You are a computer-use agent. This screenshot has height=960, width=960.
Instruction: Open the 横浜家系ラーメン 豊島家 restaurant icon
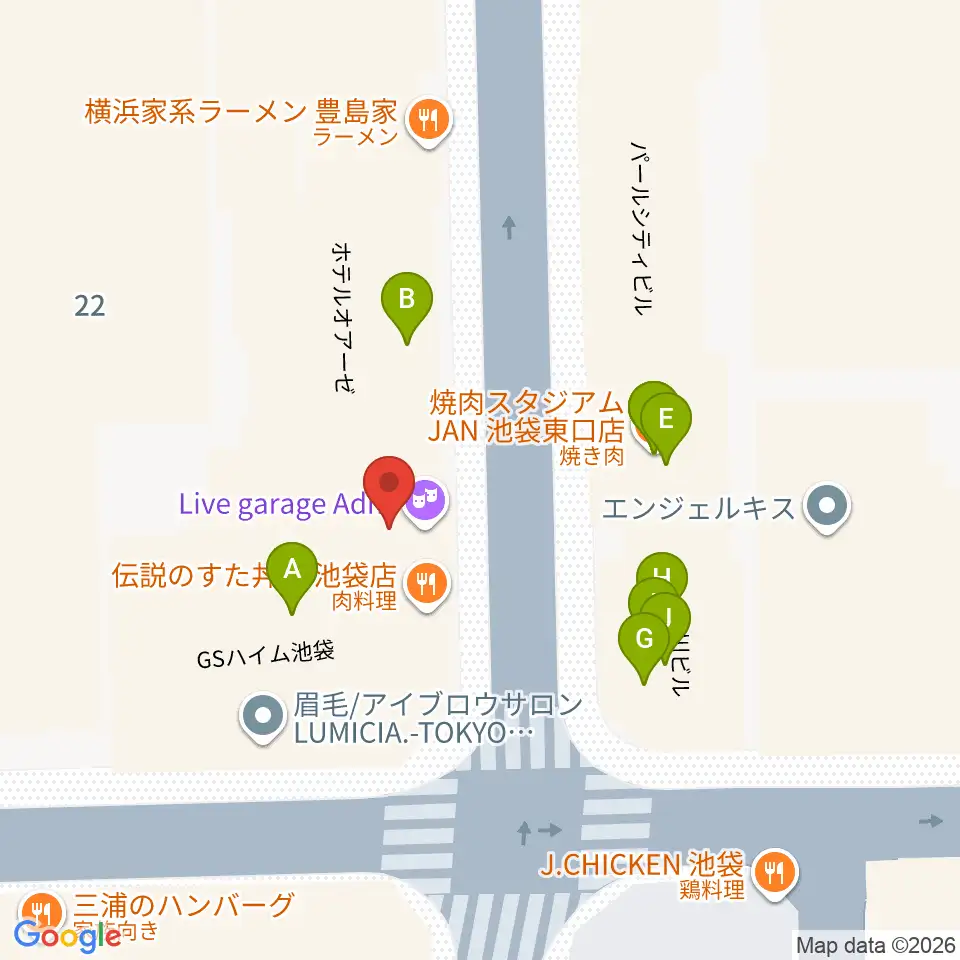(430, 121)
